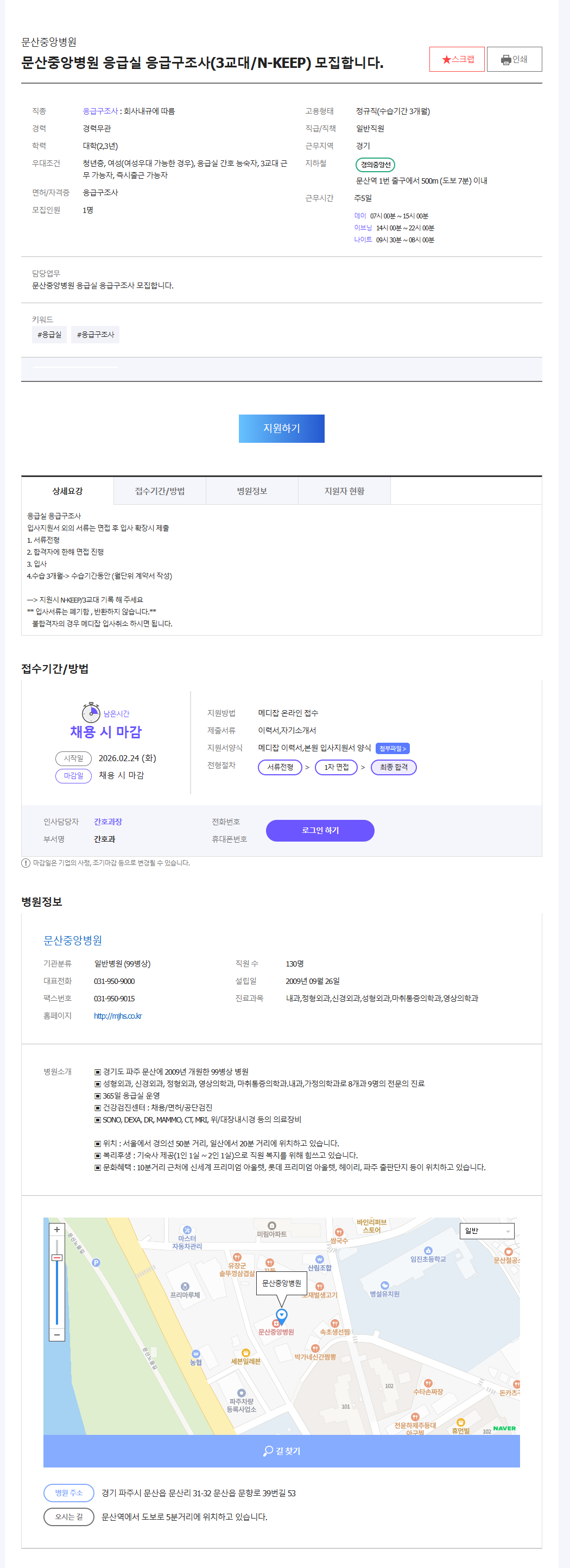Print the posting with 인쇄
The height and width of the screenshot is (1568, 570).
pos(514,59)
